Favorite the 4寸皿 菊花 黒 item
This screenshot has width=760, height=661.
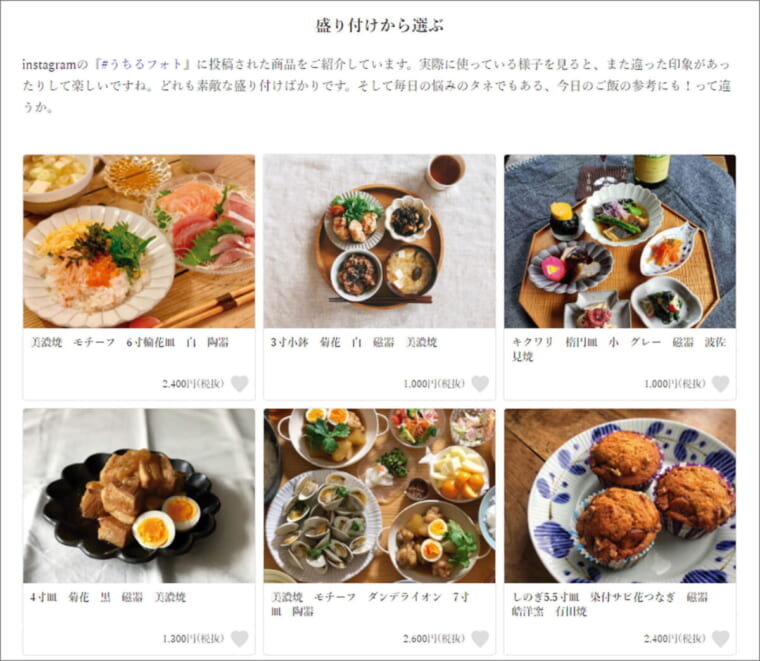tap(239, 638)
